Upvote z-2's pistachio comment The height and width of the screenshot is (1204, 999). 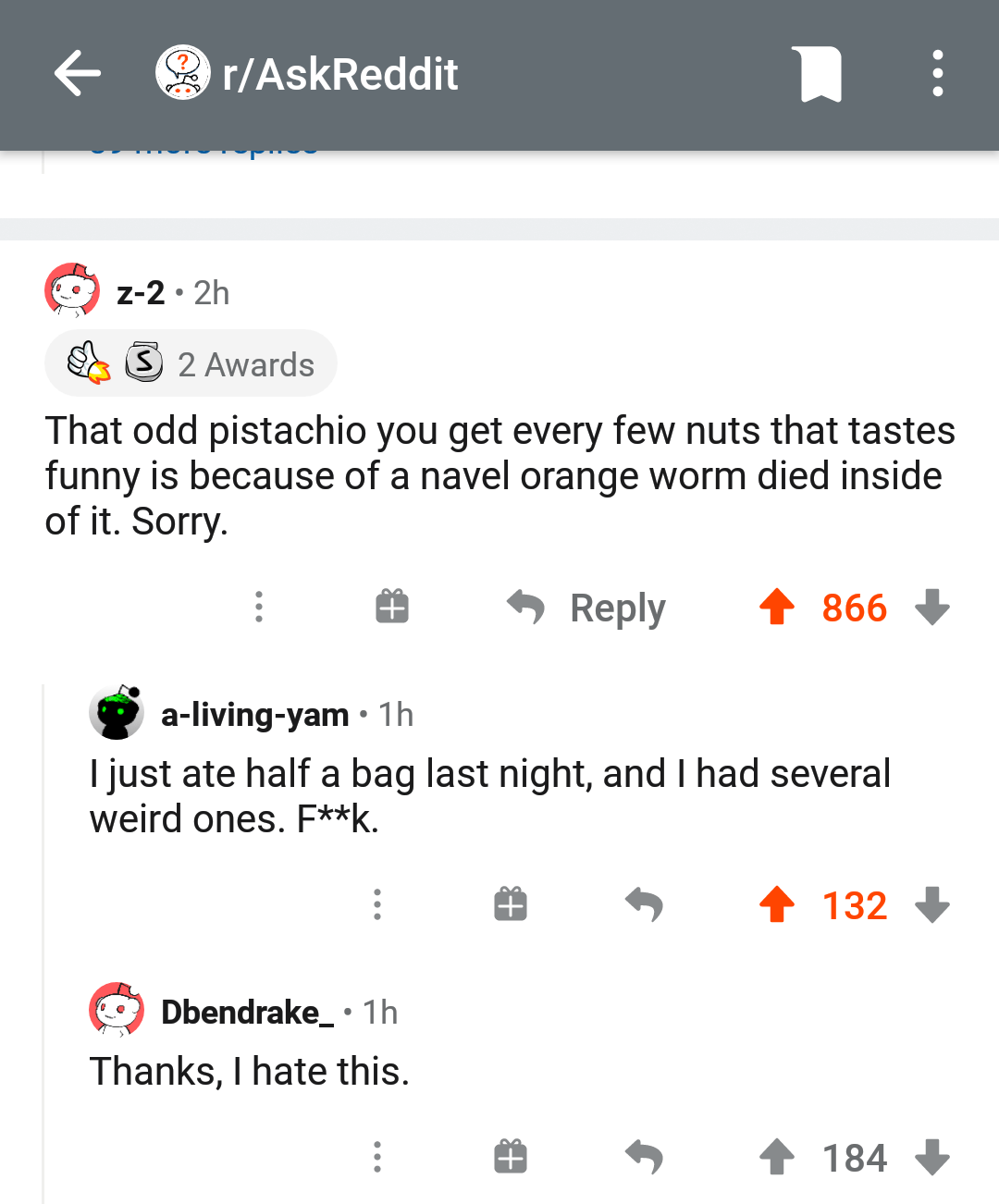click(777, 607)
